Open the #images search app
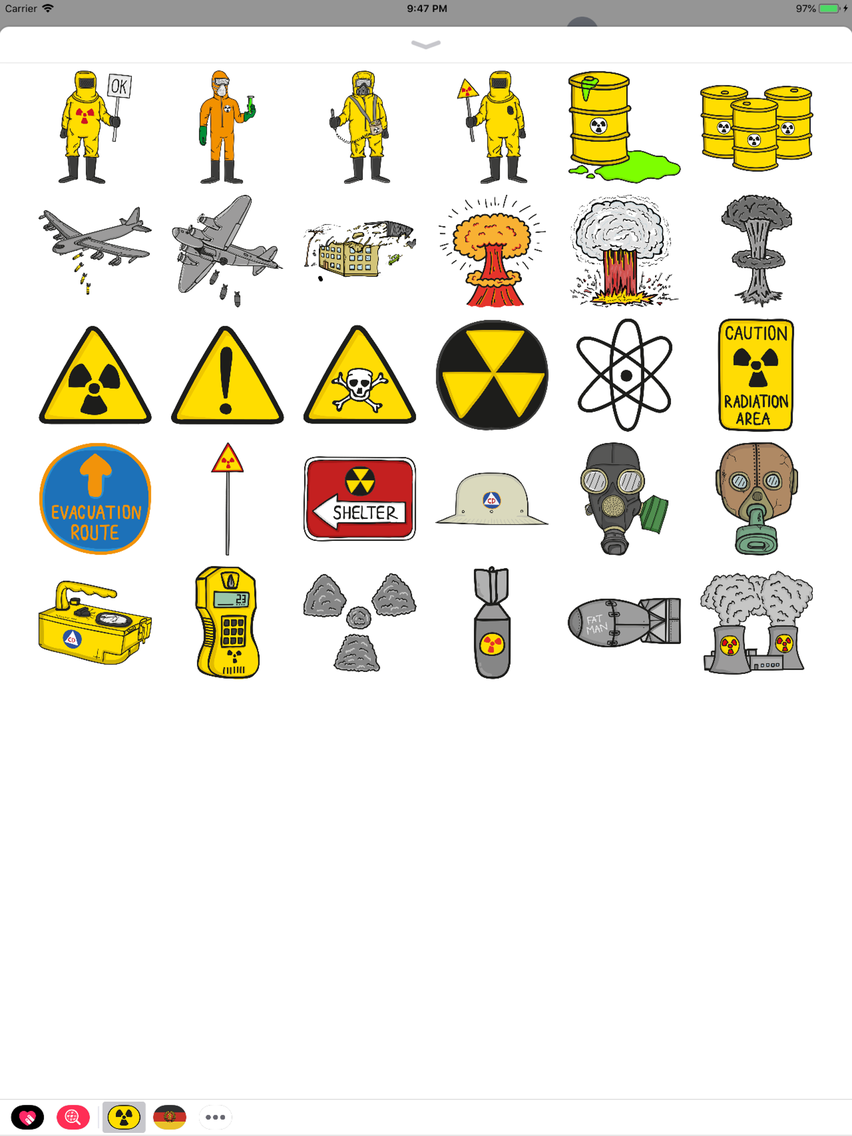The width and height of the screenshot is (852, 1136). [71, 1117]
